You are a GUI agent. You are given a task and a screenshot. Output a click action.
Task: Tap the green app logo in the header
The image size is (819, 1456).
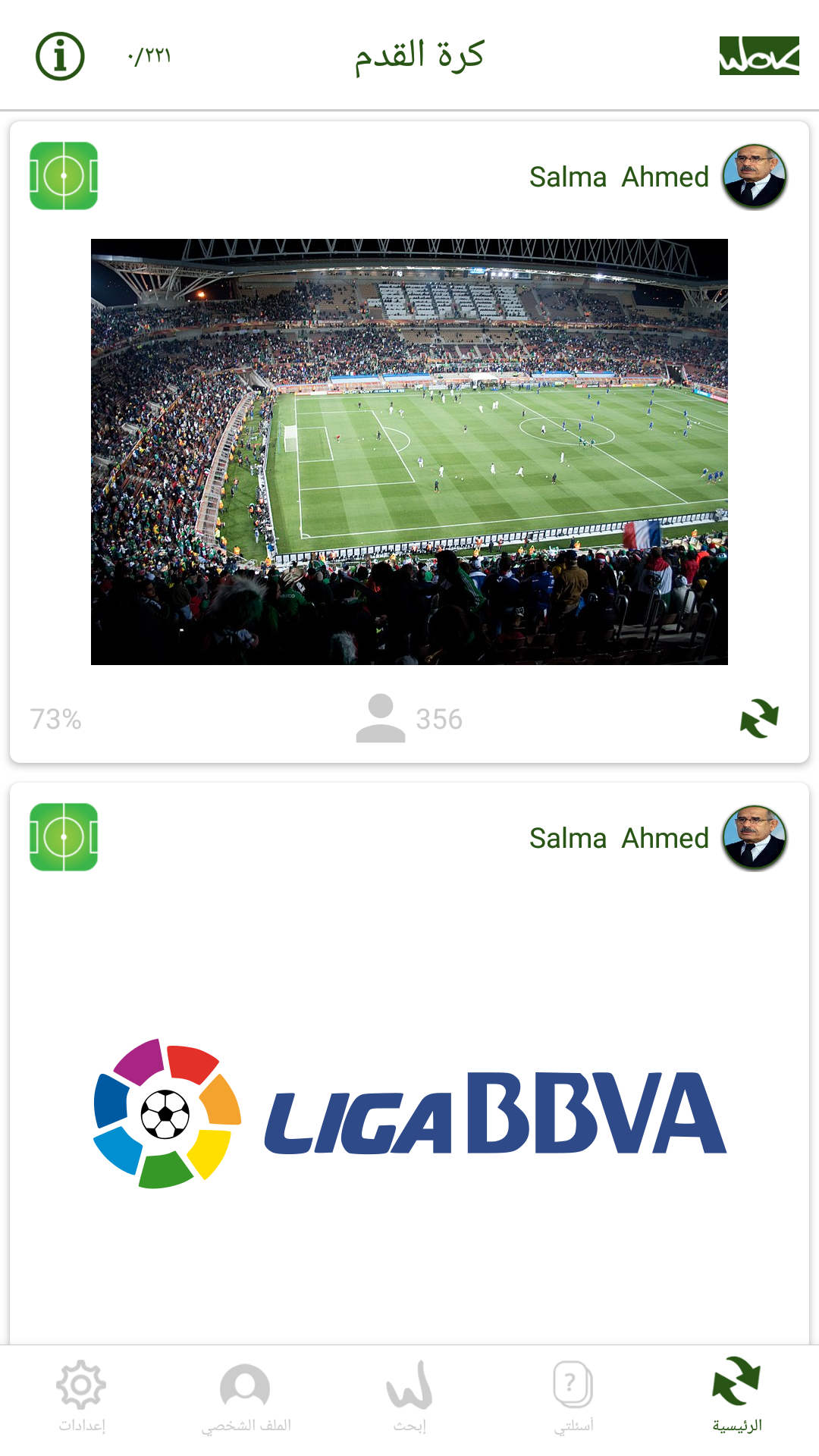[x=759, y=56]
